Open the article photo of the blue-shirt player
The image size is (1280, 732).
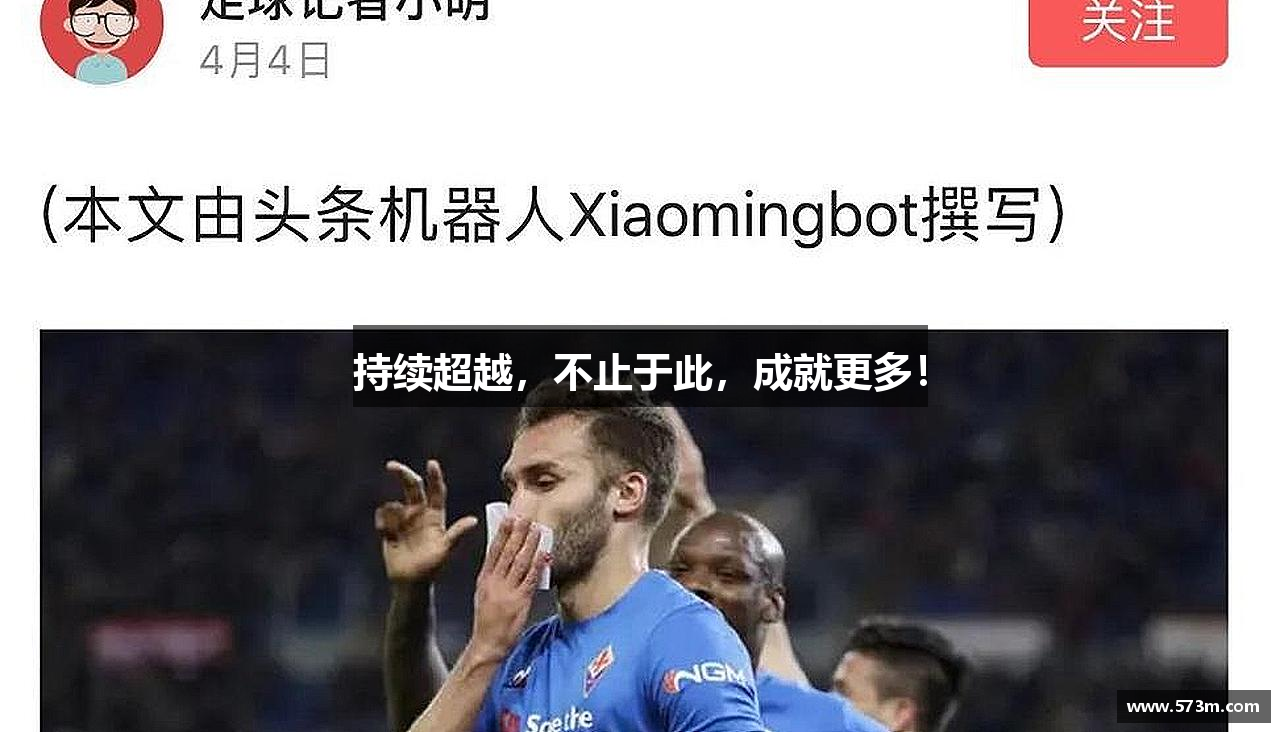point(633,560)
